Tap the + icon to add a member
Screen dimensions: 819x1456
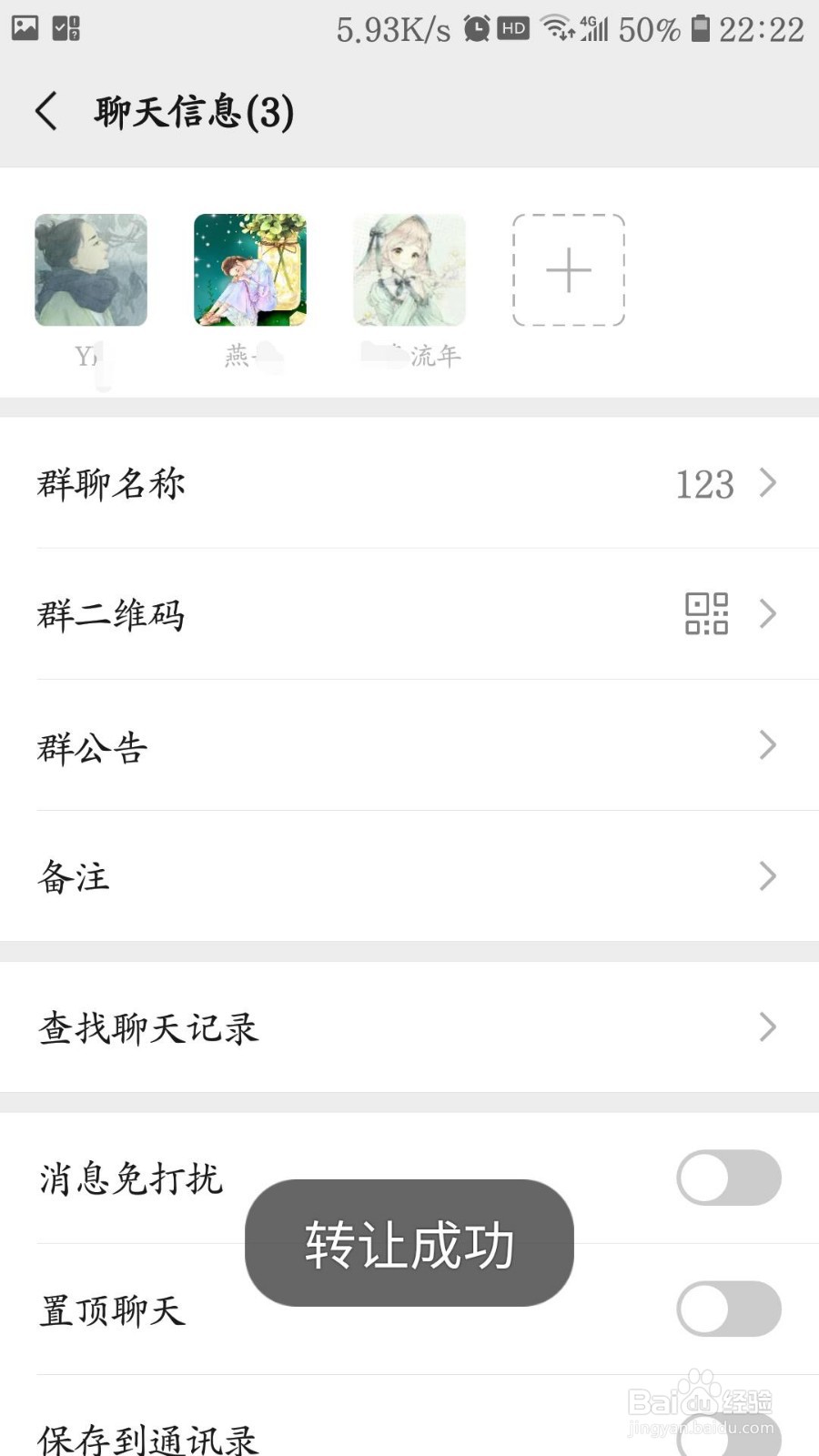(568, 270)
